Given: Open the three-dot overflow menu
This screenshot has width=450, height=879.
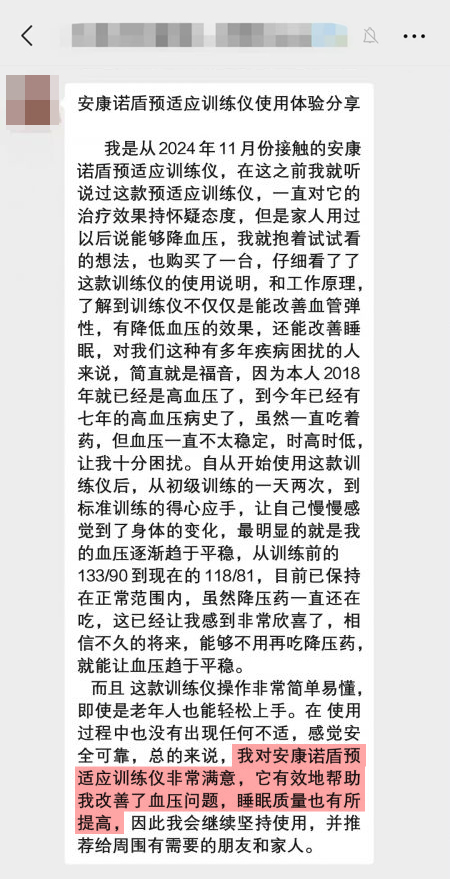Looking at the screenshot, I should [x=414, y=36].
